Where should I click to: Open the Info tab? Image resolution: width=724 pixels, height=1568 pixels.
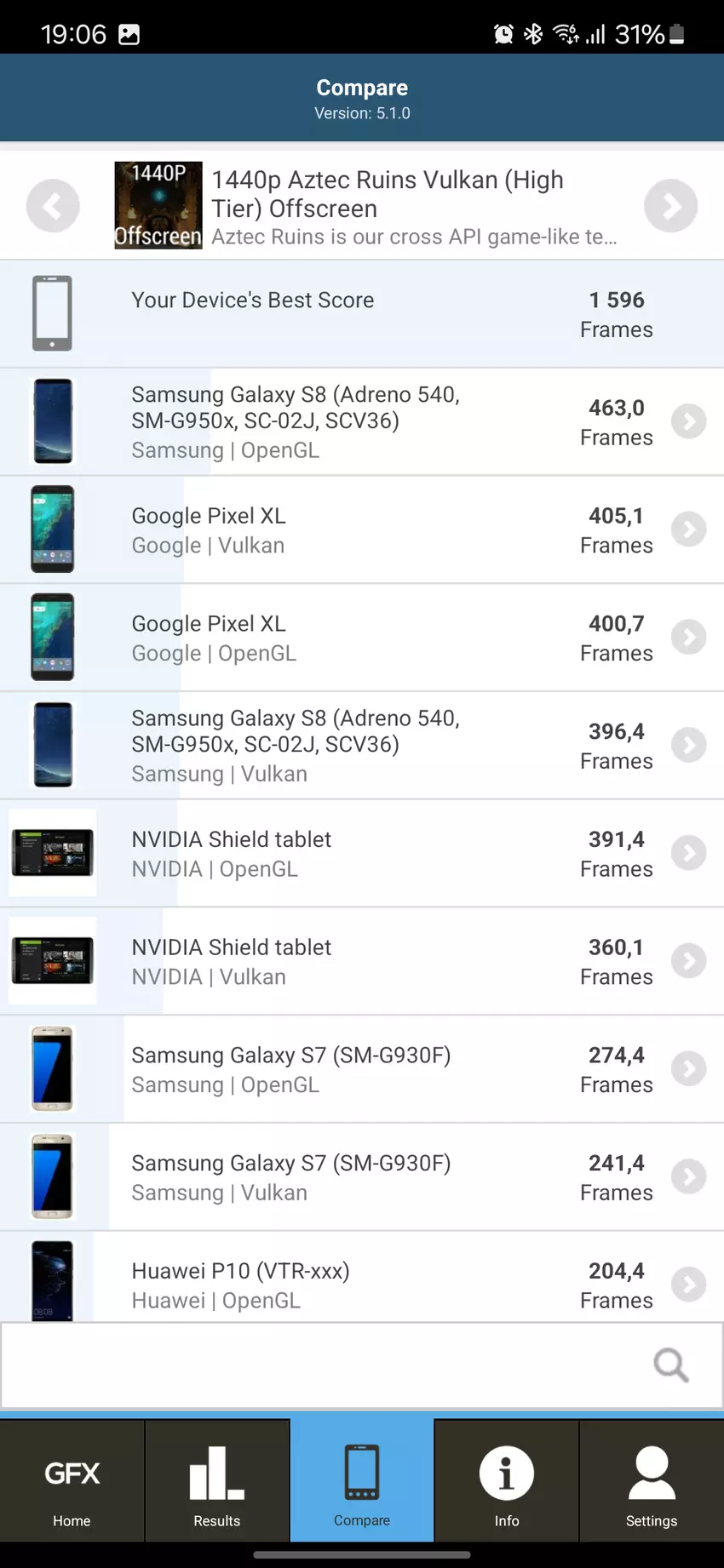(507, 1481)
